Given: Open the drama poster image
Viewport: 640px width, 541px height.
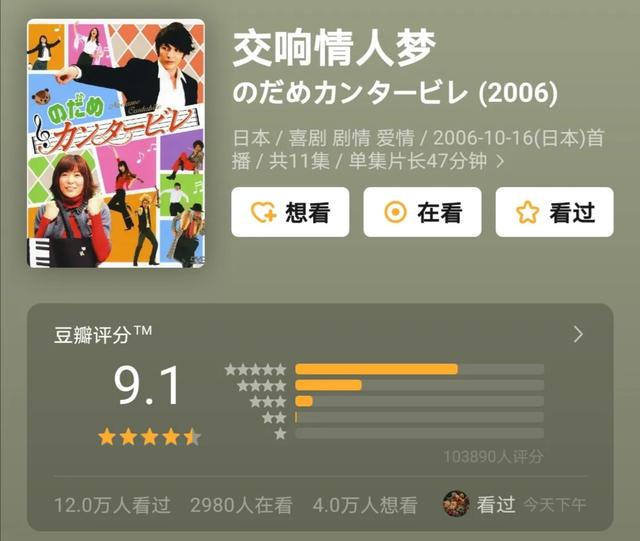Looking at the screenshot, I should point(116,145).
